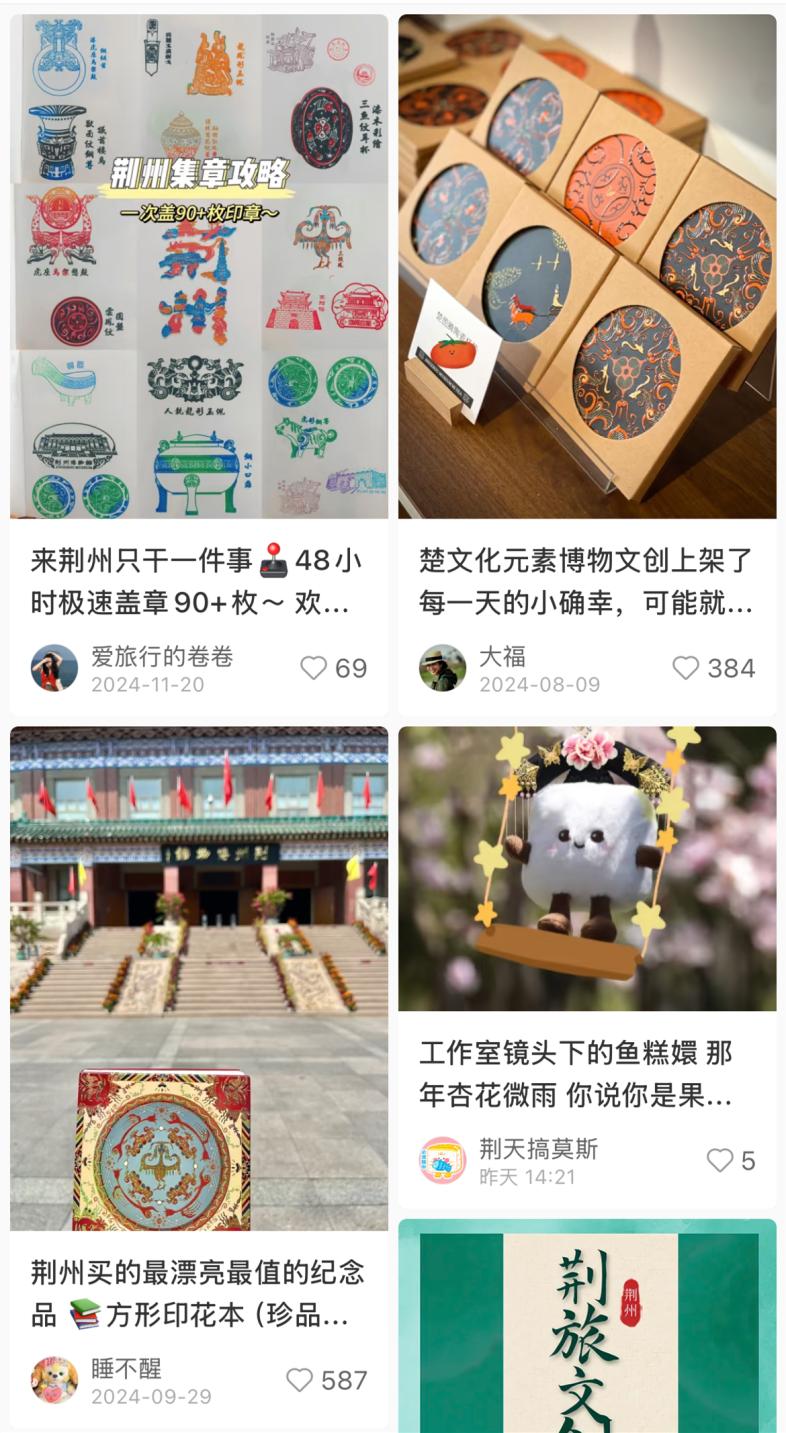Open 睡不醒's profile avatar
Screen dimensions: 786x1433
tap(54, 1380)
